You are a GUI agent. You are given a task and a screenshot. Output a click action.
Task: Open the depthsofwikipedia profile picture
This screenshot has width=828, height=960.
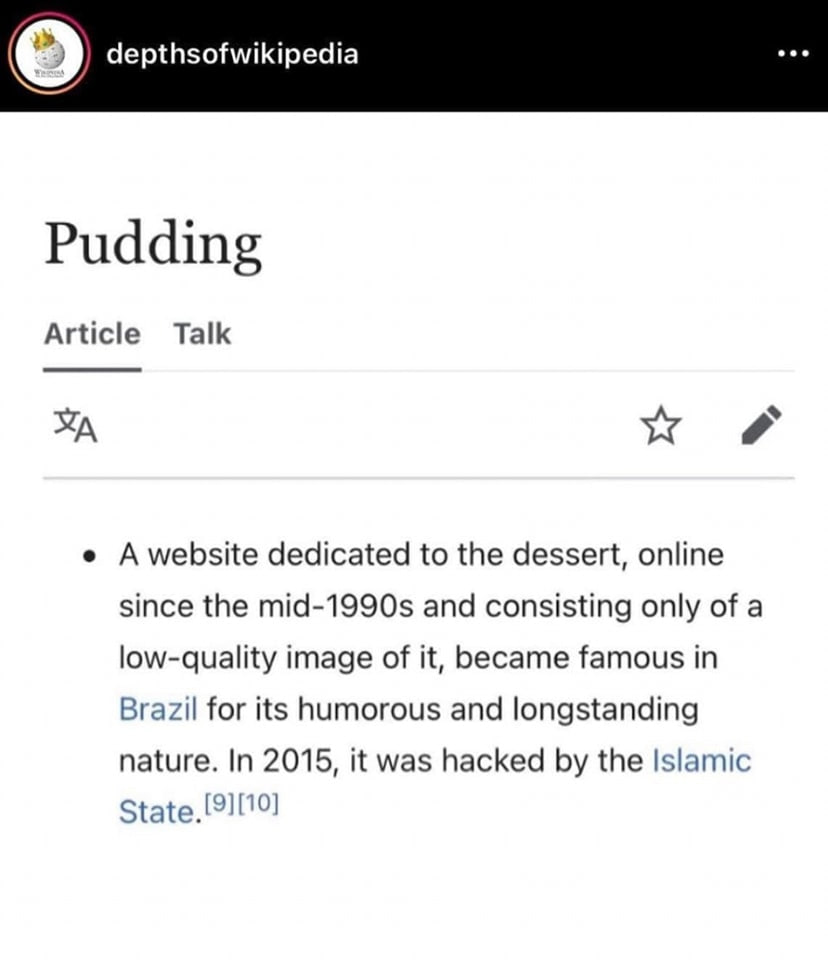click(47, 54)
